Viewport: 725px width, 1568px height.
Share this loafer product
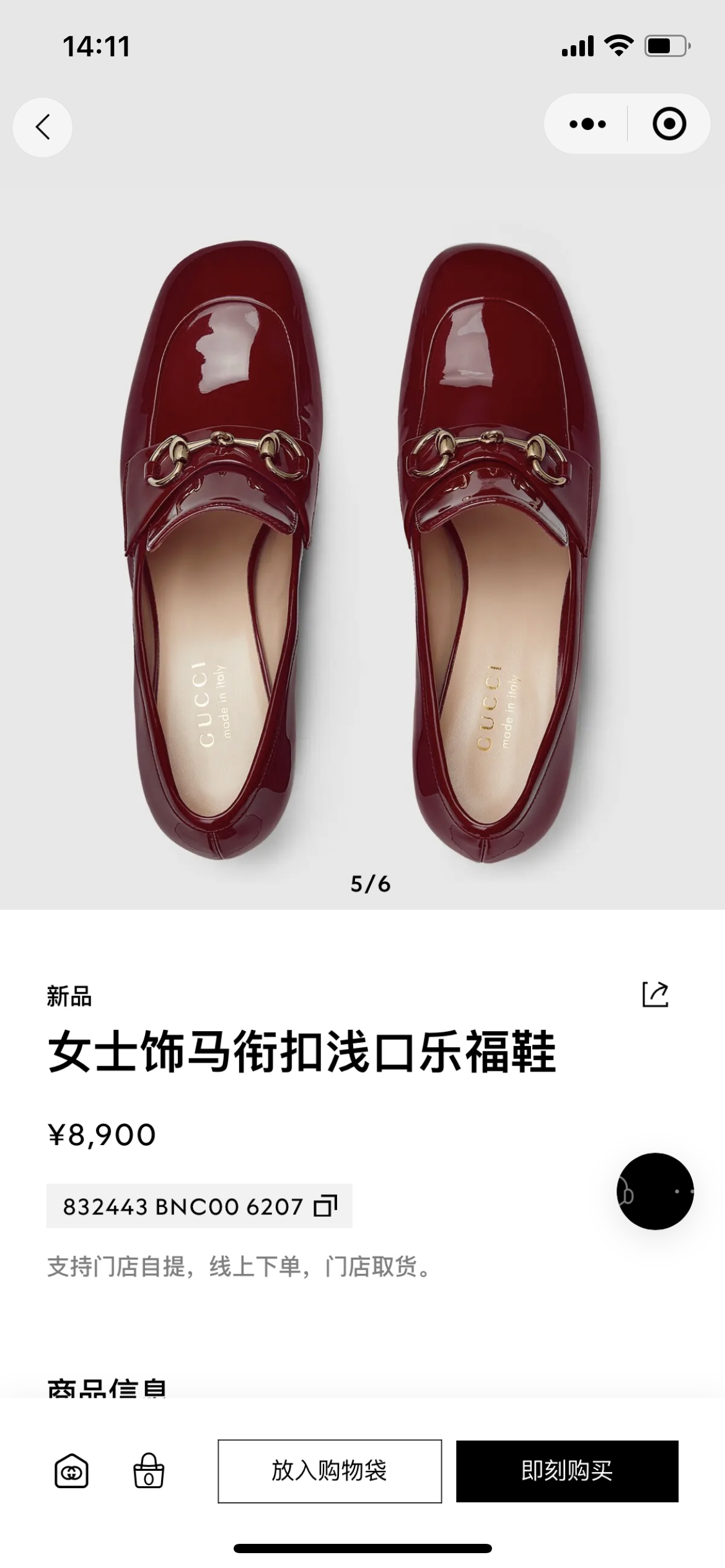[x=655, y=995]
